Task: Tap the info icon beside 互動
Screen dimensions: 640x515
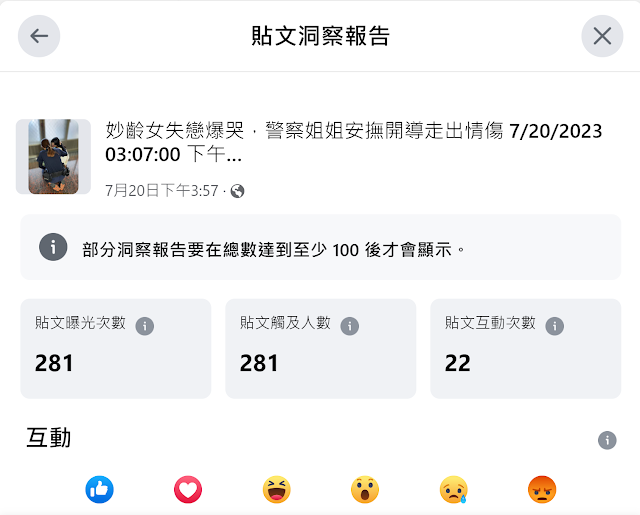Action: pos(607,440)
